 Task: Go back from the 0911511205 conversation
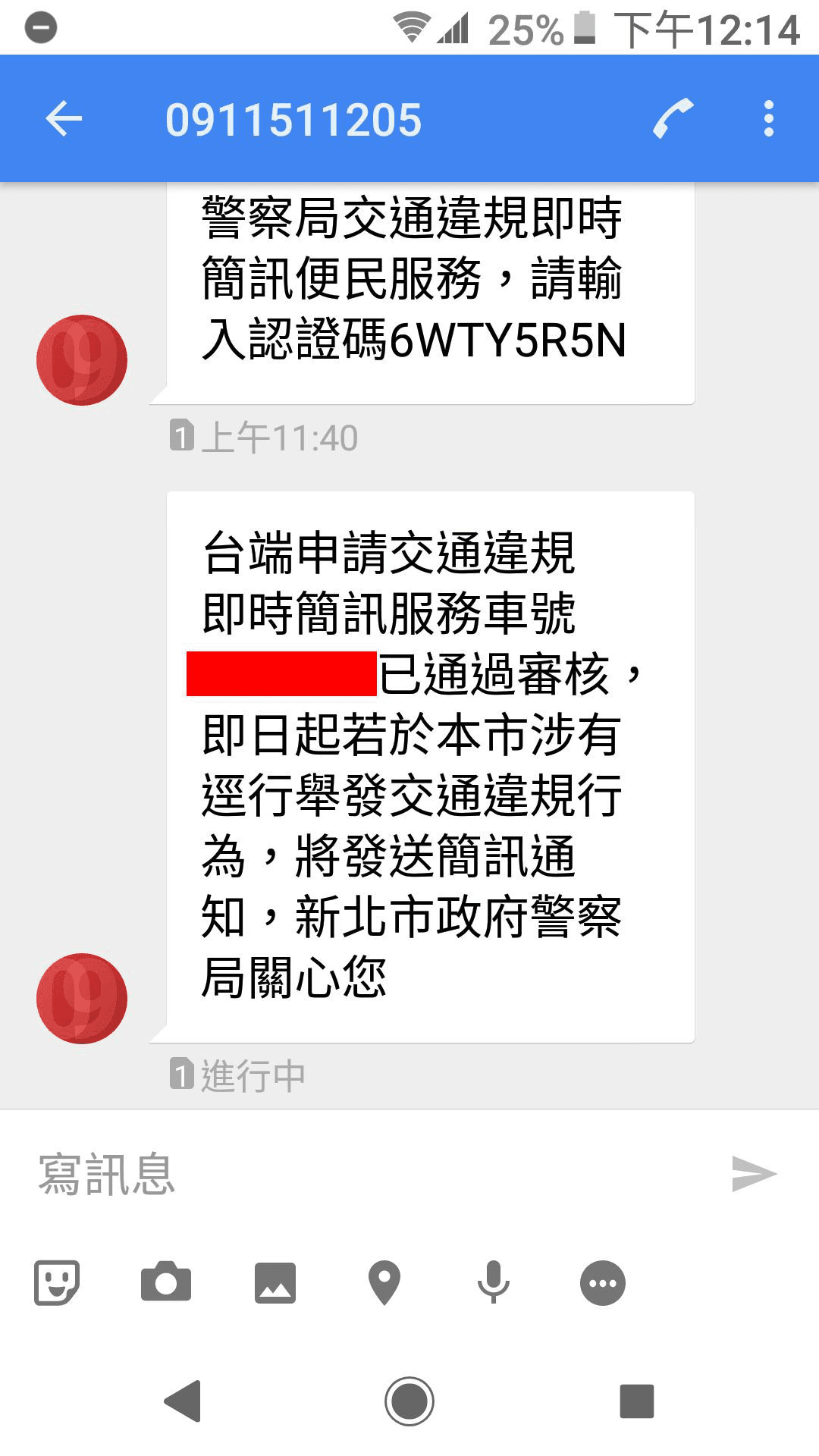coord(64,119)
